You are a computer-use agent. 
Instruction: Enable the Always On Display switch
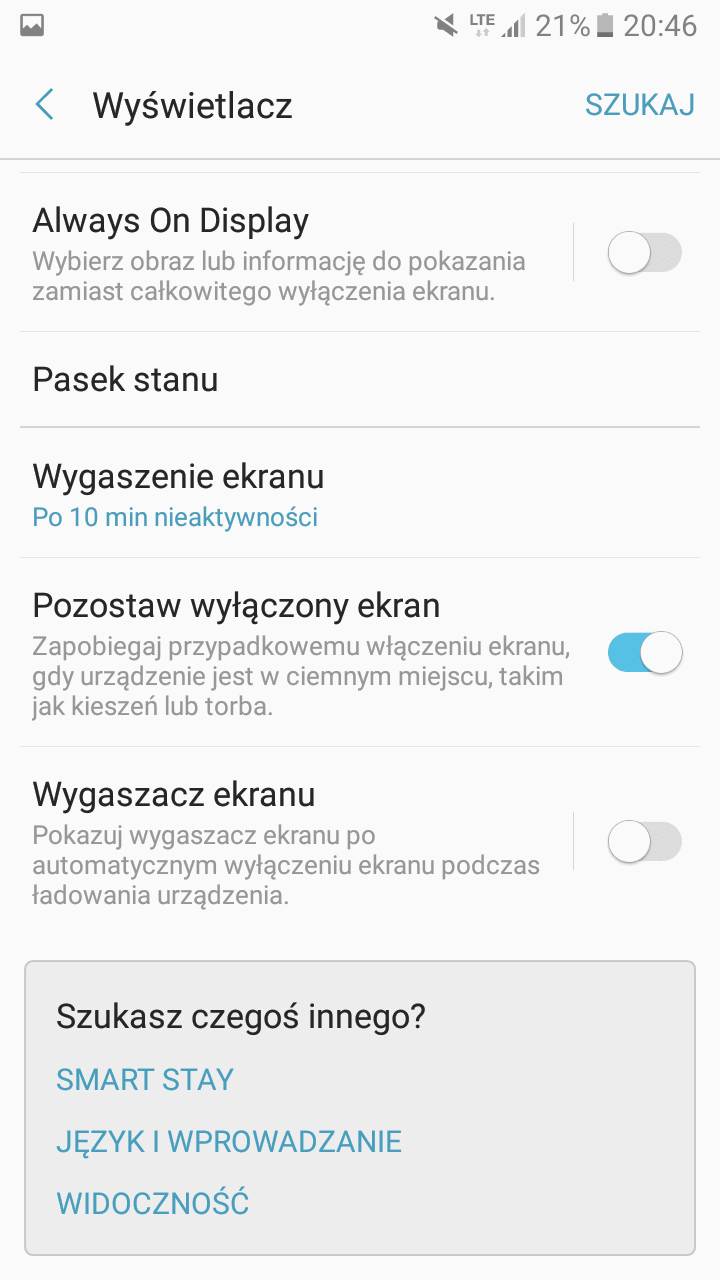[x=645, y=253]
